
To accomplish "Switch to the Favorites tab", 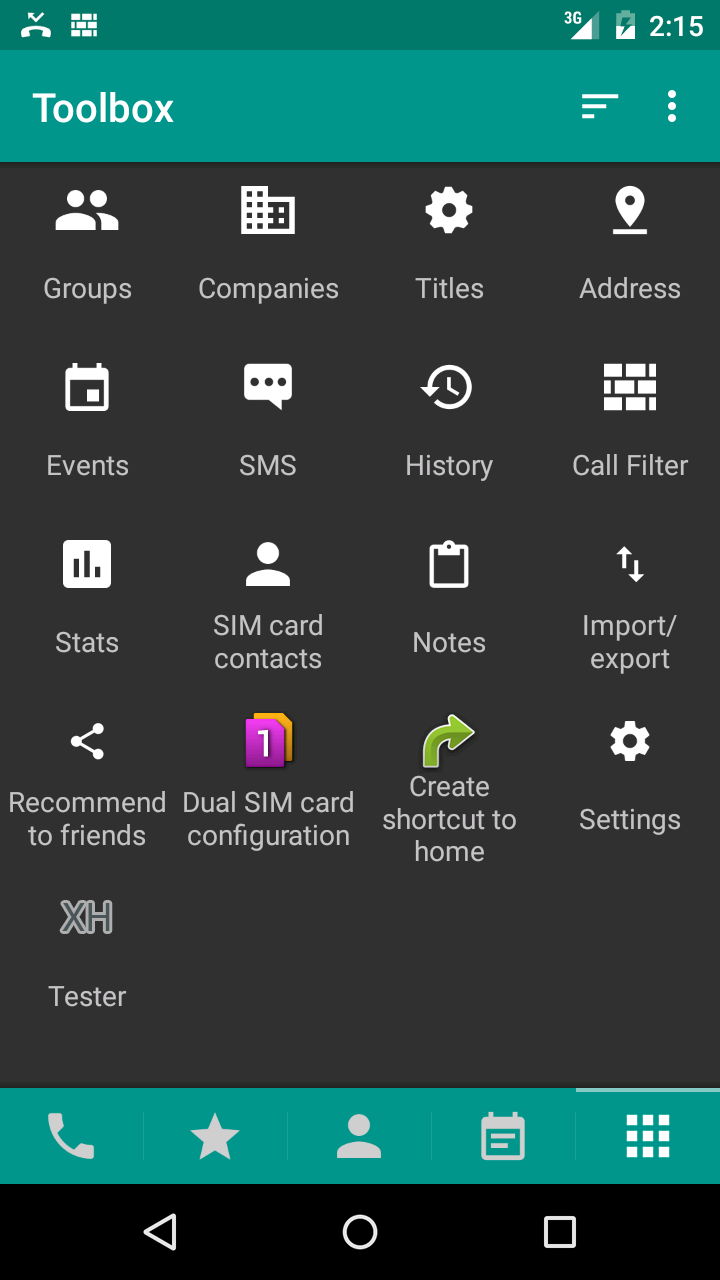I will click(215, 1136).
